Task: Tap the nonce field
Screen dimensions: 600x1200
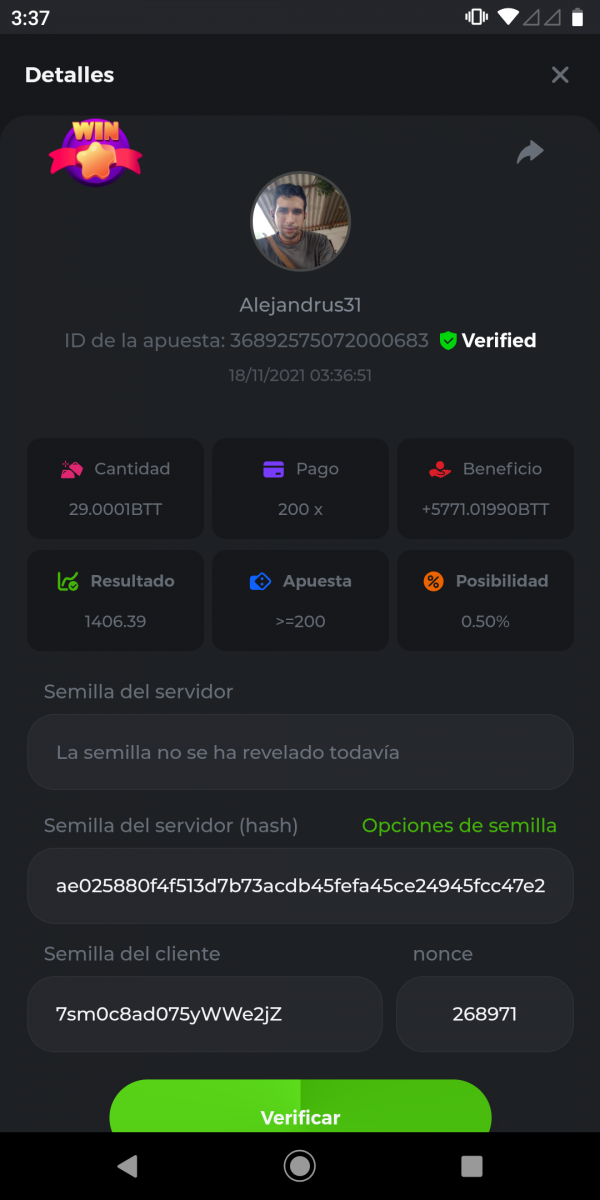Action: 484,1014
